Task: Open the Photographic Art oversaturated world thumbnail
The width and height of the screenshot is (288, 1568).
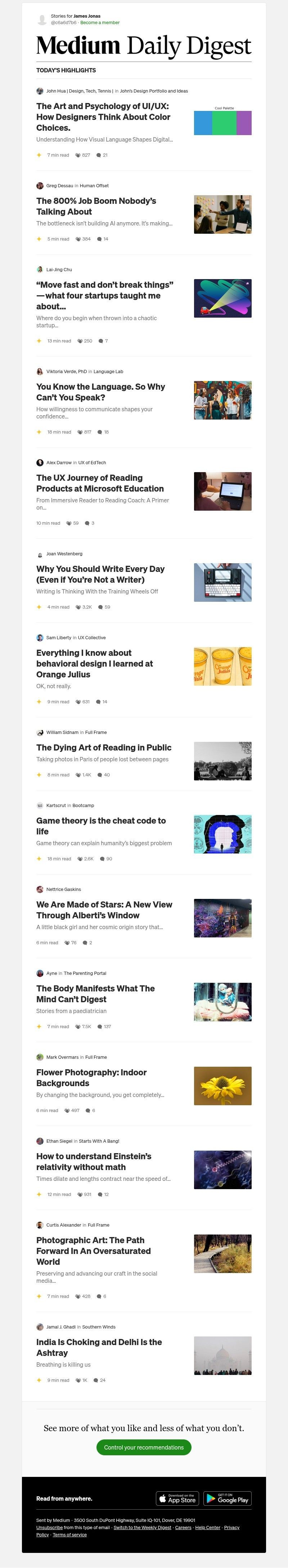Action: (222, 1254)
